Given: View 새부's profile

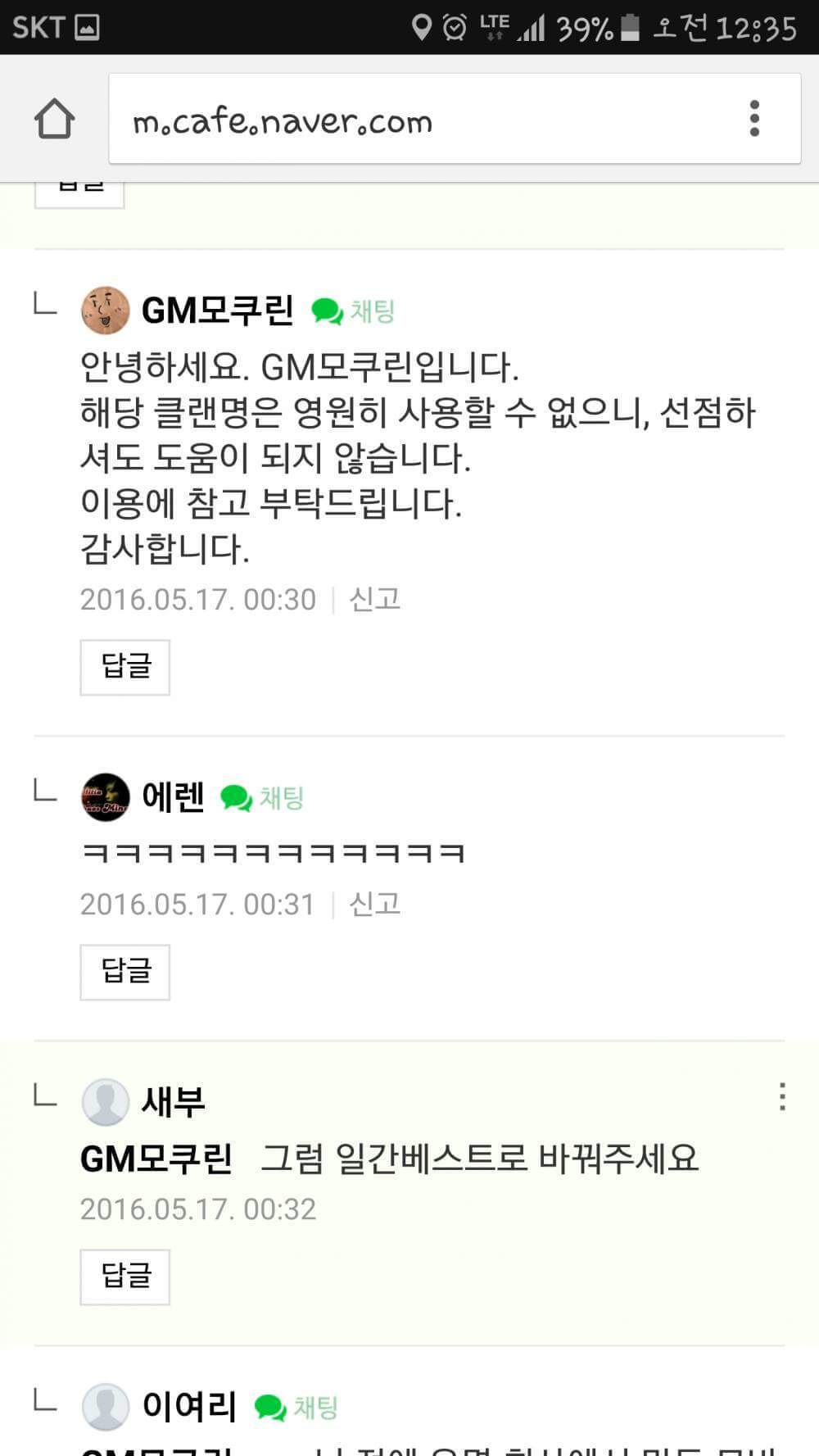Looking at the screenshot, I should pyautogui.click(x=106, y=1101).
